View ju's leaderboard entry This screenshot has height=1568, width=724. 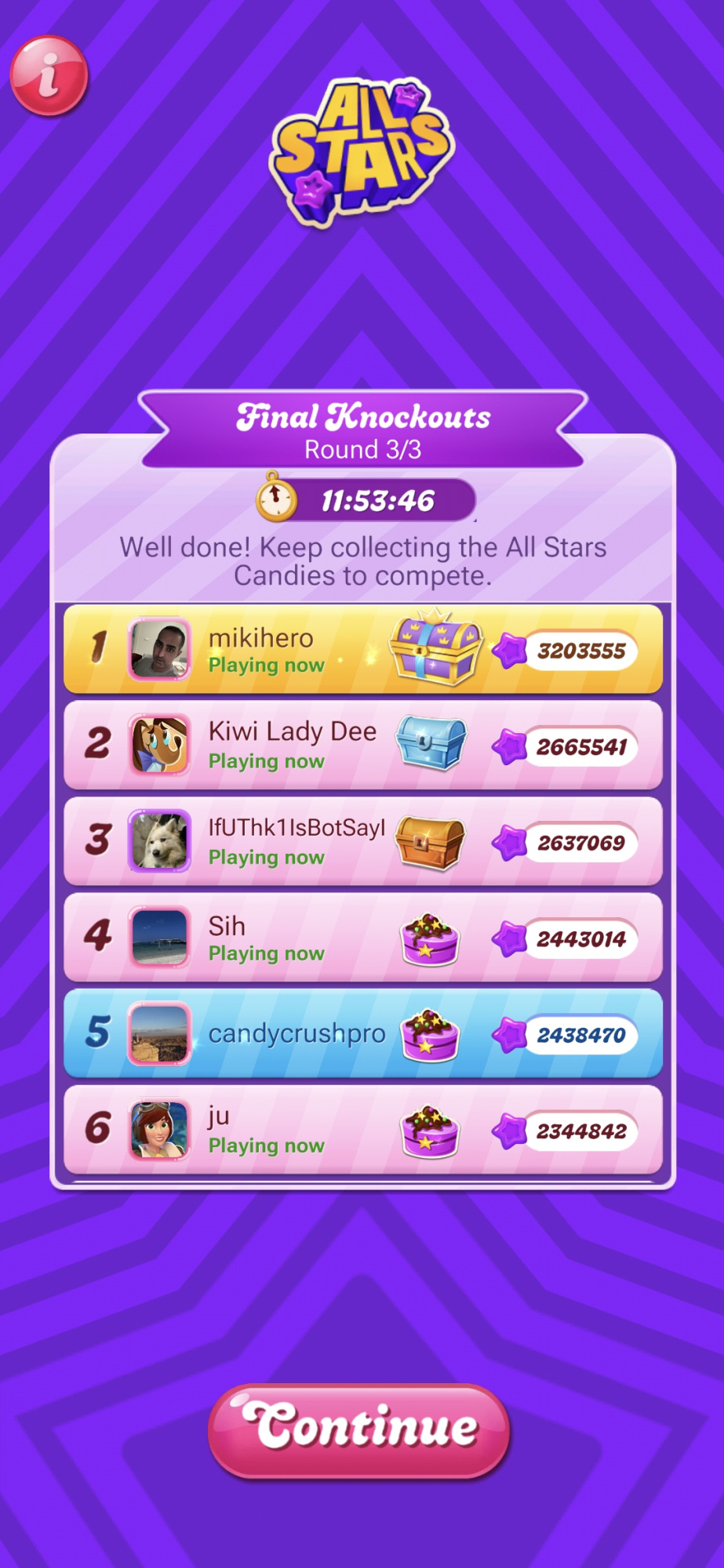(x=362, y=1130)
